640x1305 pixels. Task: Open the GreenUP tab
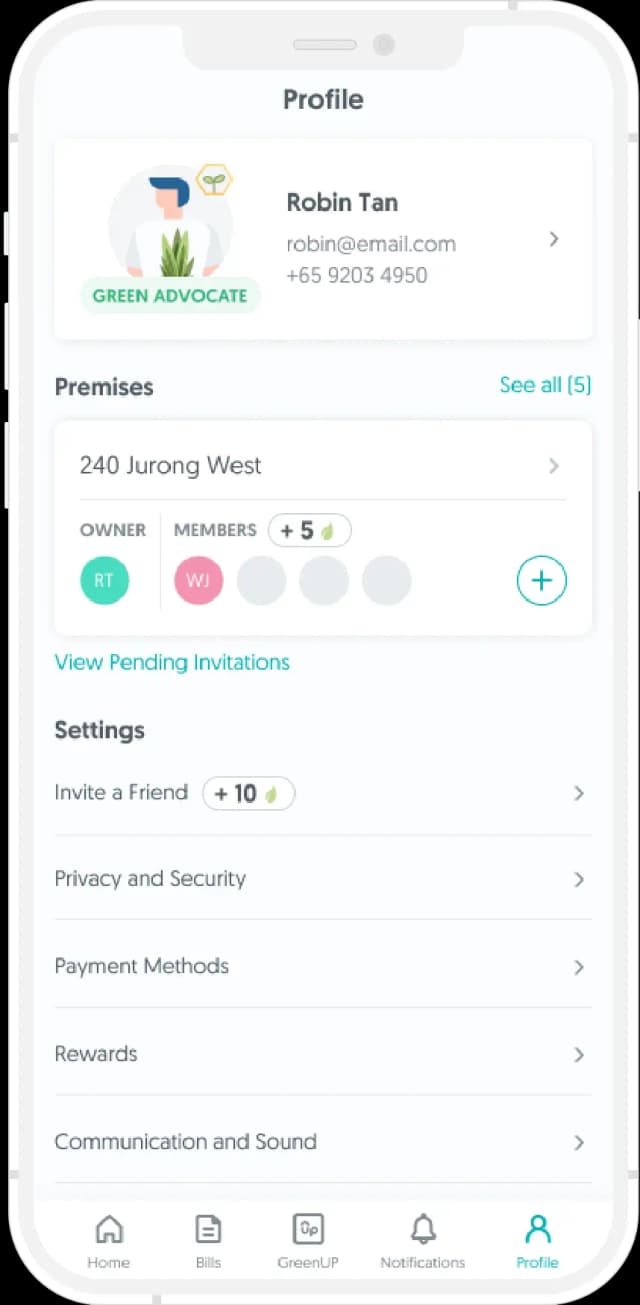pos(308,1240)
